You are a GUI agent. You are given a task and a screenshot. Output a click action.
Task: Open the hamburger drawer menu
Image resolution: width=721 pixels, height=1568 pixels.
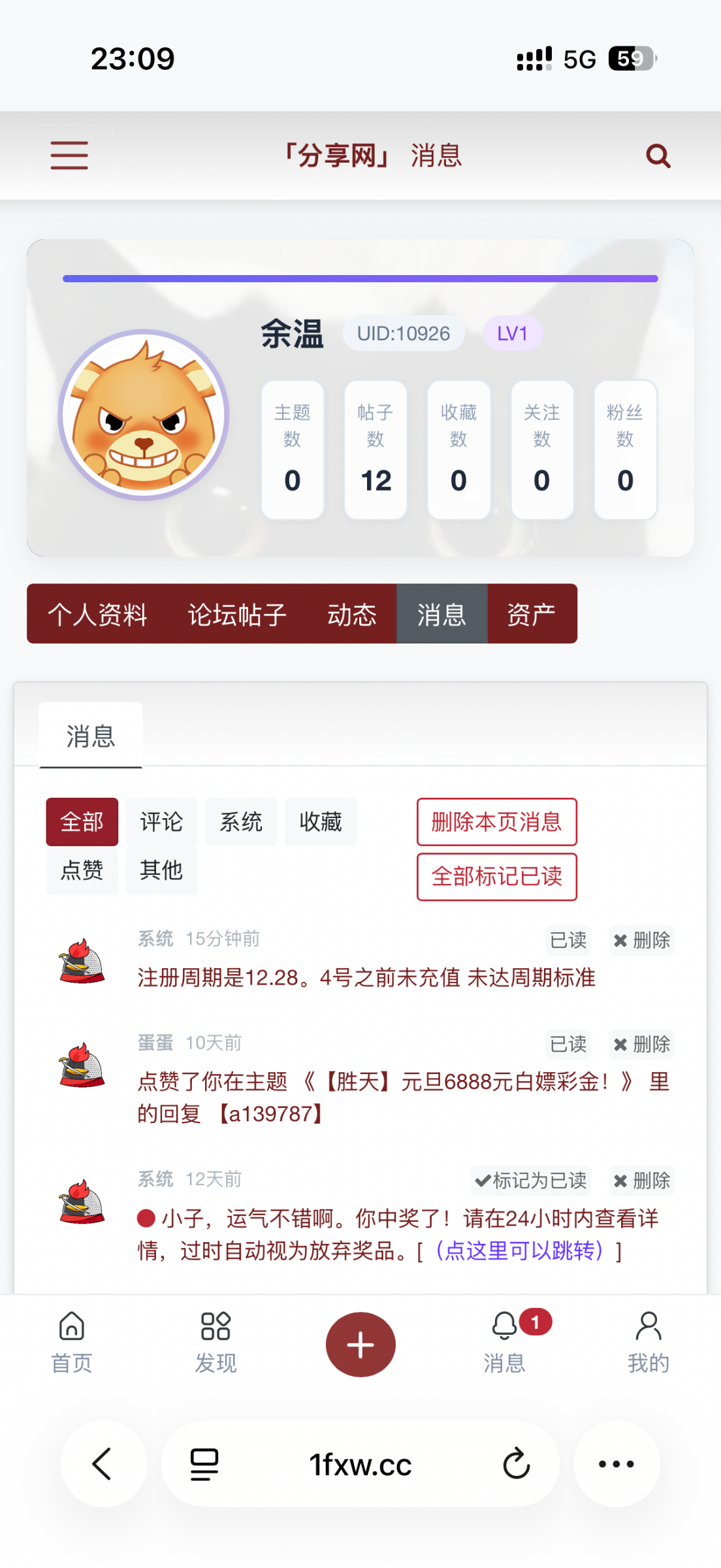click(69, 155)
